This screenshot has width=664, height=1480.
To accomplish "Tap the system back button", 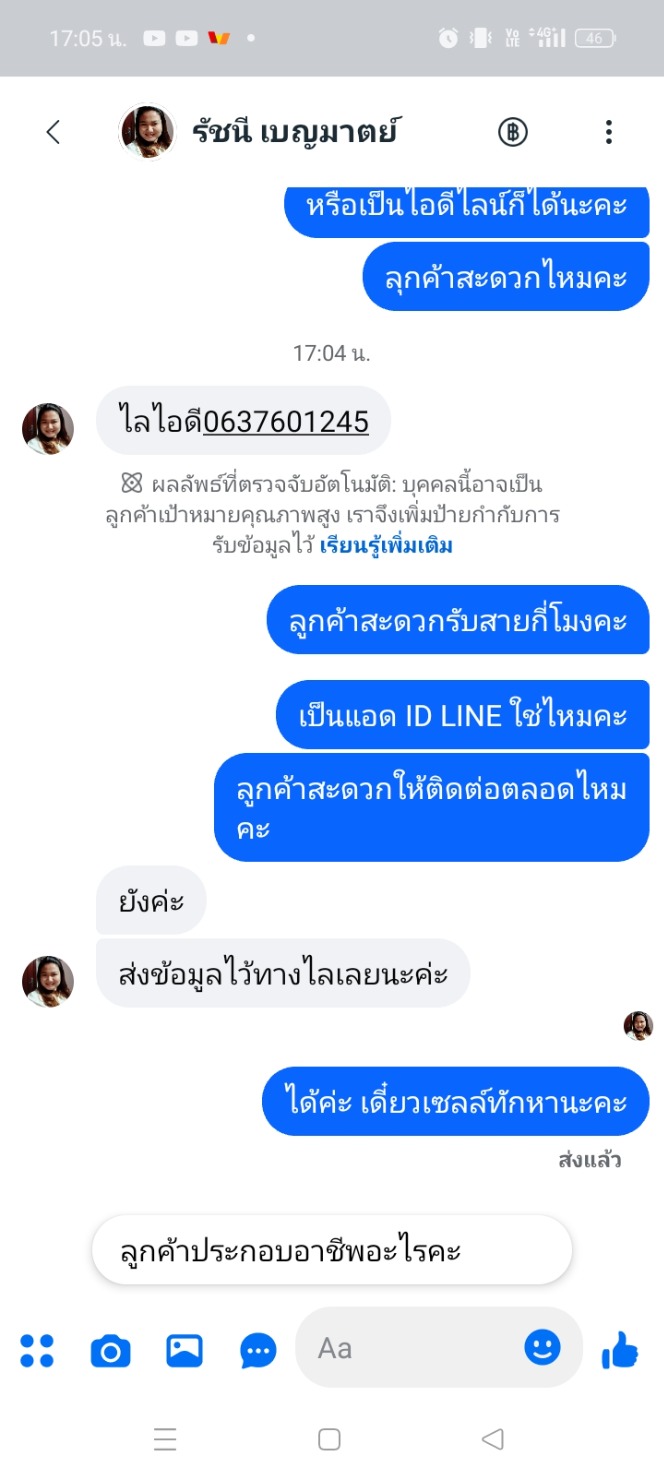I will (x=492, y=1439).
